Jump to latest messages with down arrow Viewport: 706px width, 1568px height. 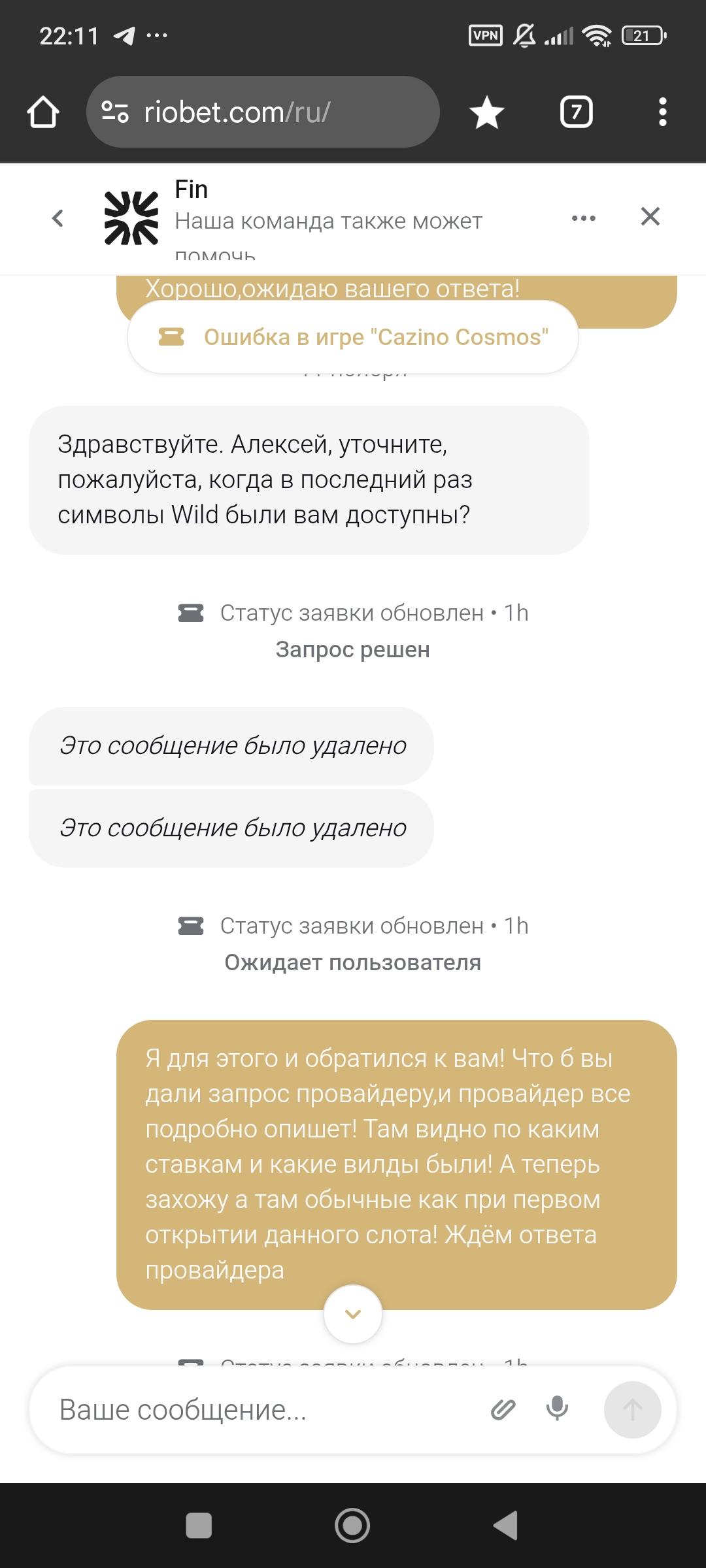click(x=353, y=1314)
